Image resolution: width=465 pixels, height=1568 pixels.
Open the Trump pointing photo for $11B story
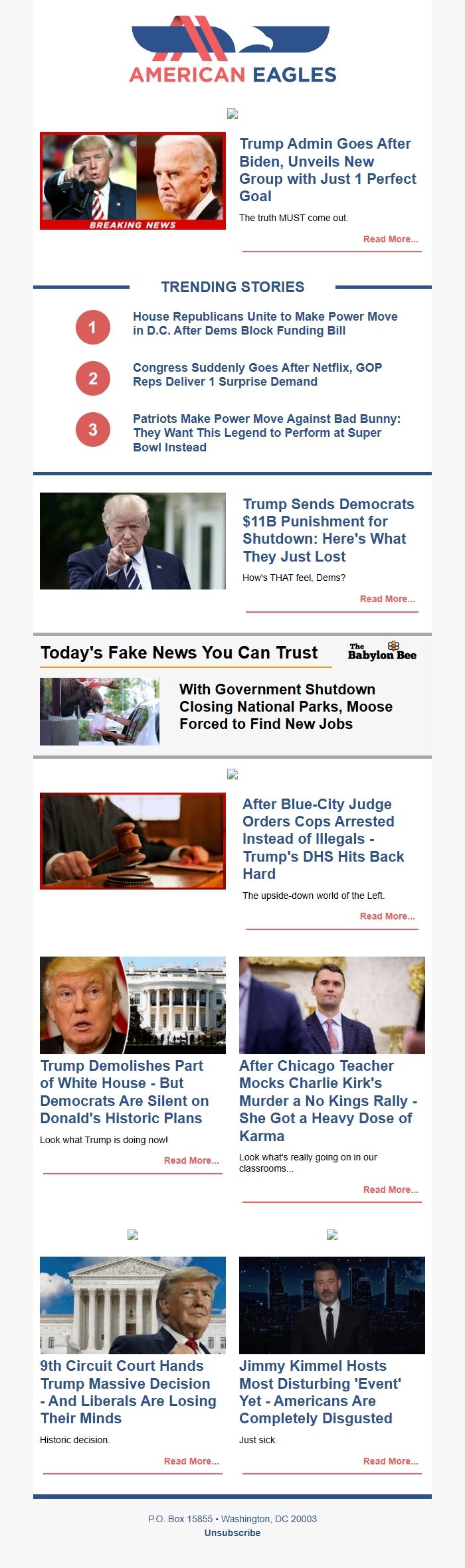133,541
